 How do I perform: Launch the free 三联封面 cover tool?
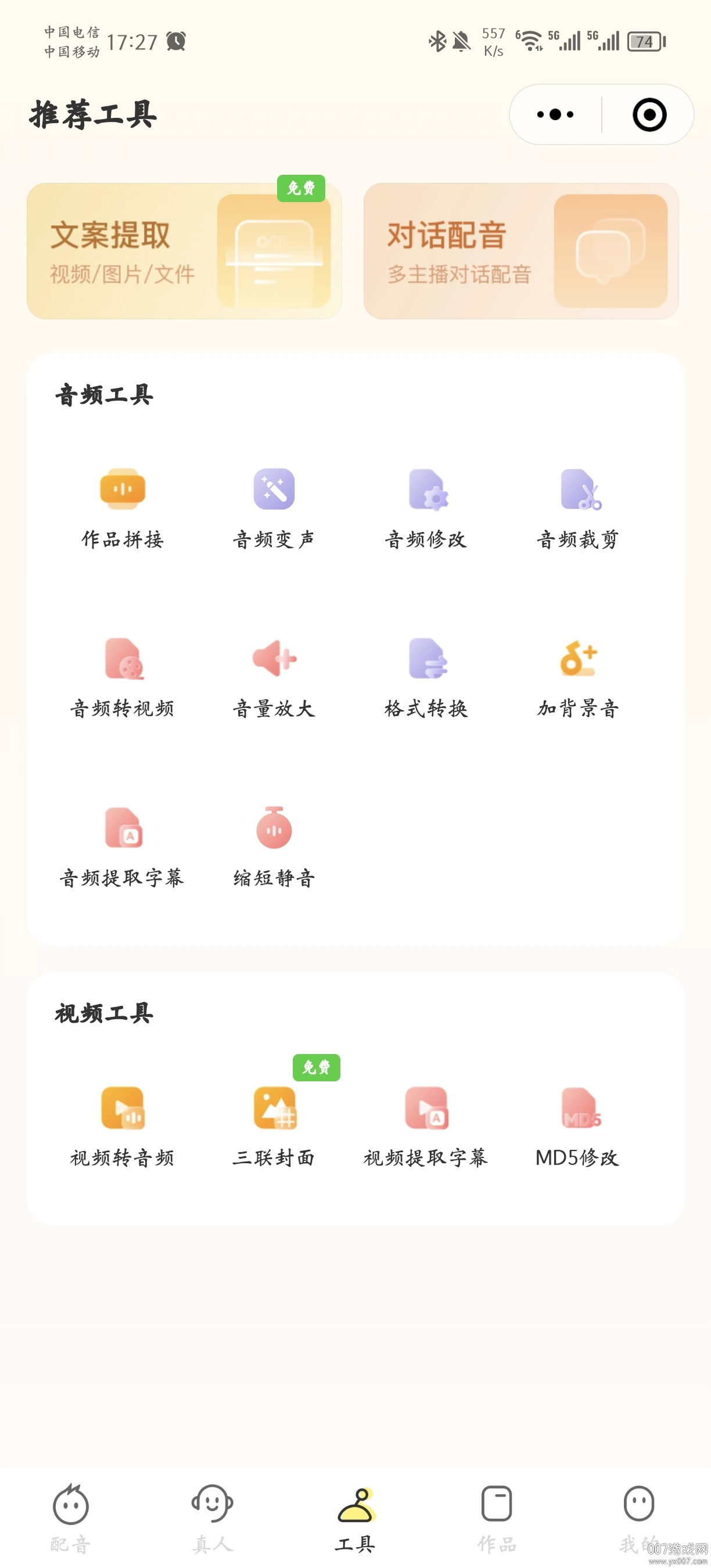click(274, 1126)
